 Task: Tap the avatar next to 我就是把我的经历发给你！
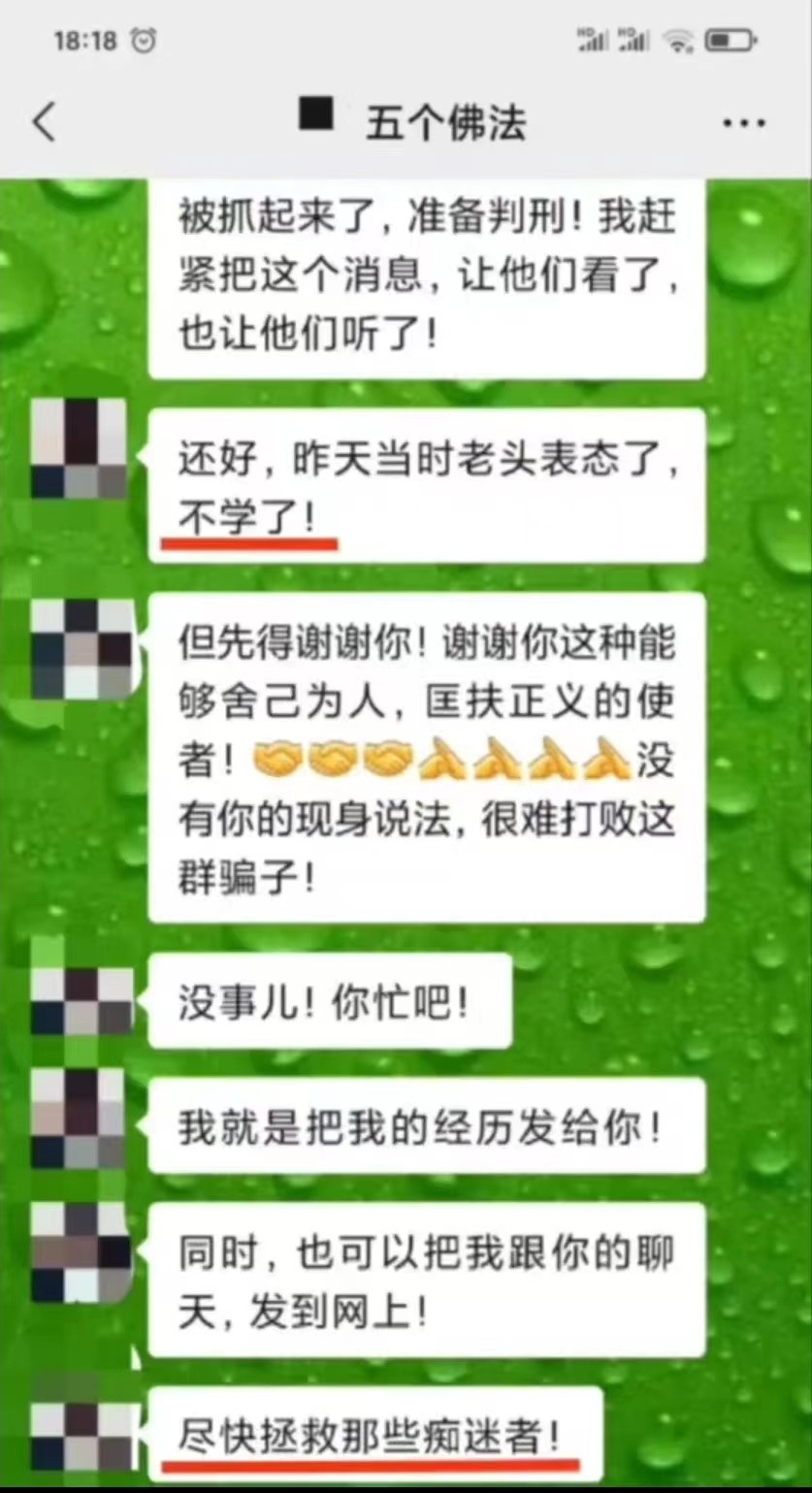(81, 1123)
